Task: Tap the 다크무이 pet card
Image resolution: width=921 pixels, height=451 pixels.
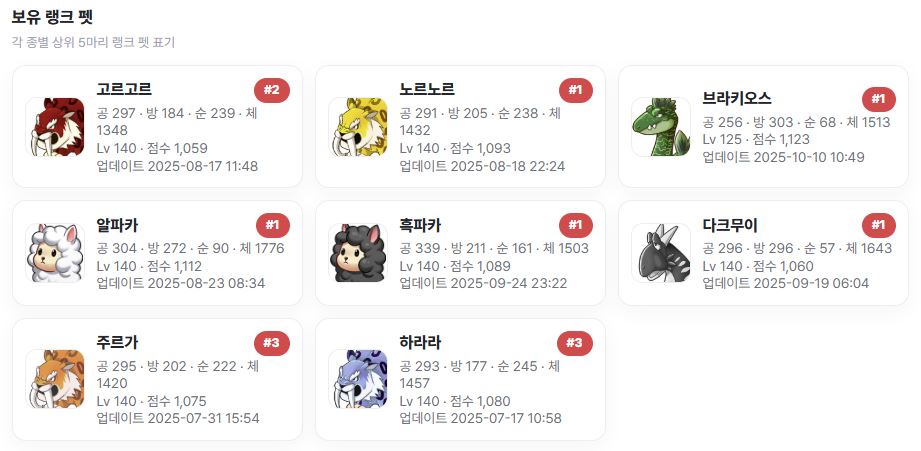Action: click(763, 253)
